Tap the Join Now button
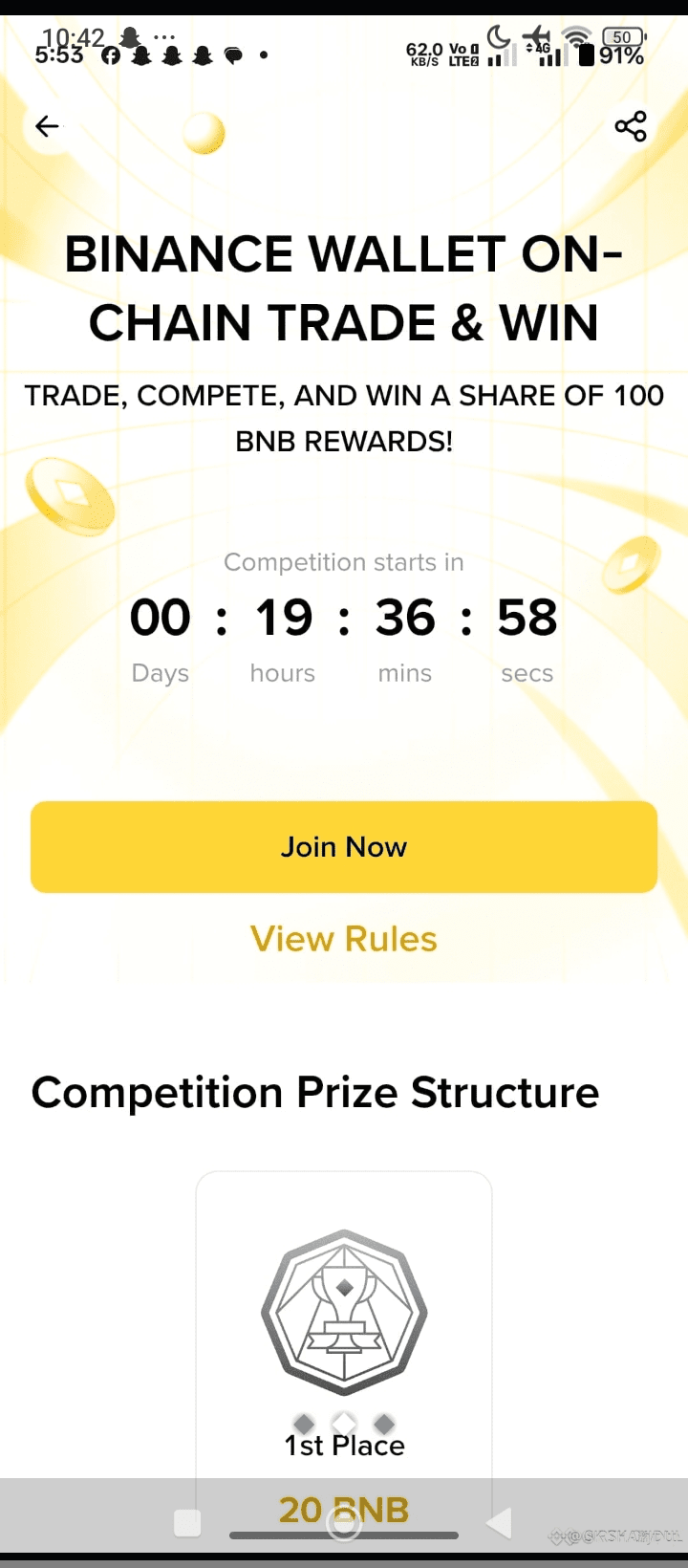 pyautogui.click(x=344, y=847)
